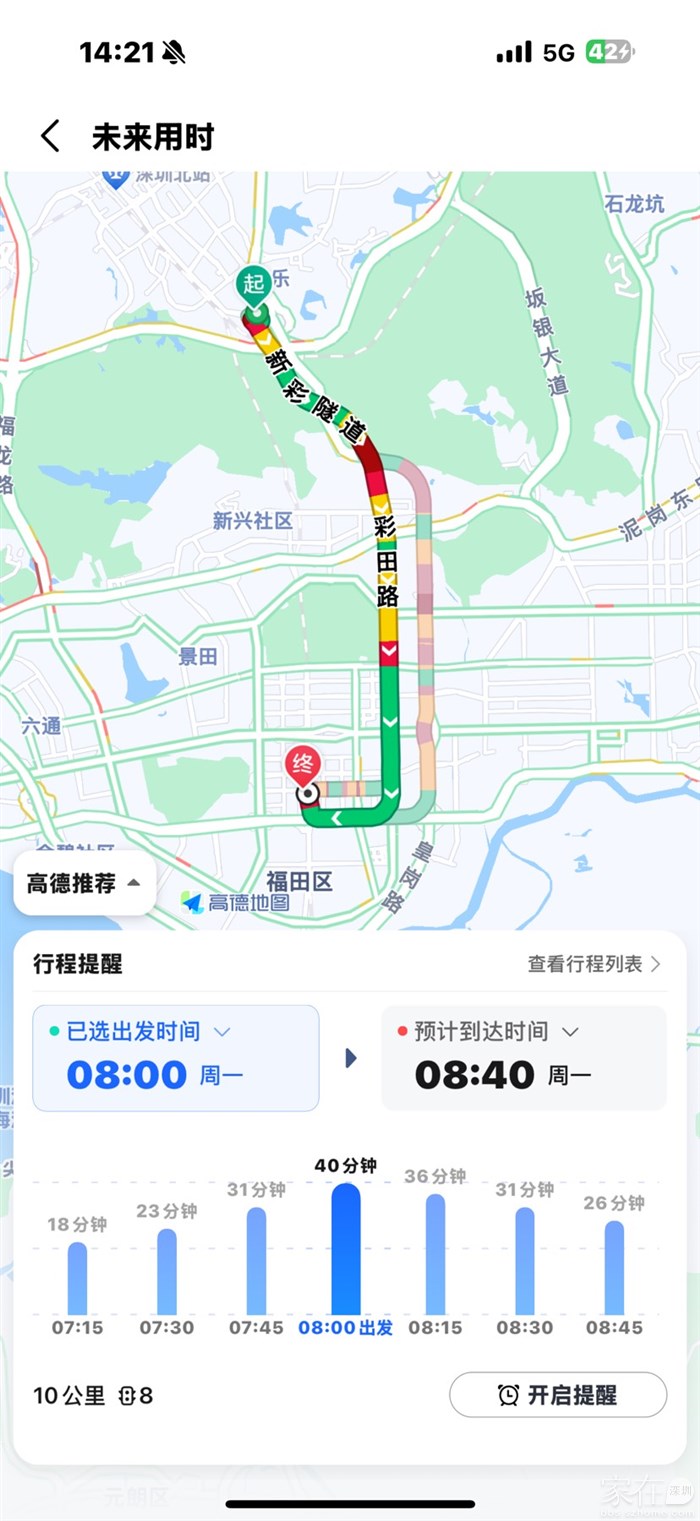Select the 08:15 departure bar

[x=435, y=1254]
